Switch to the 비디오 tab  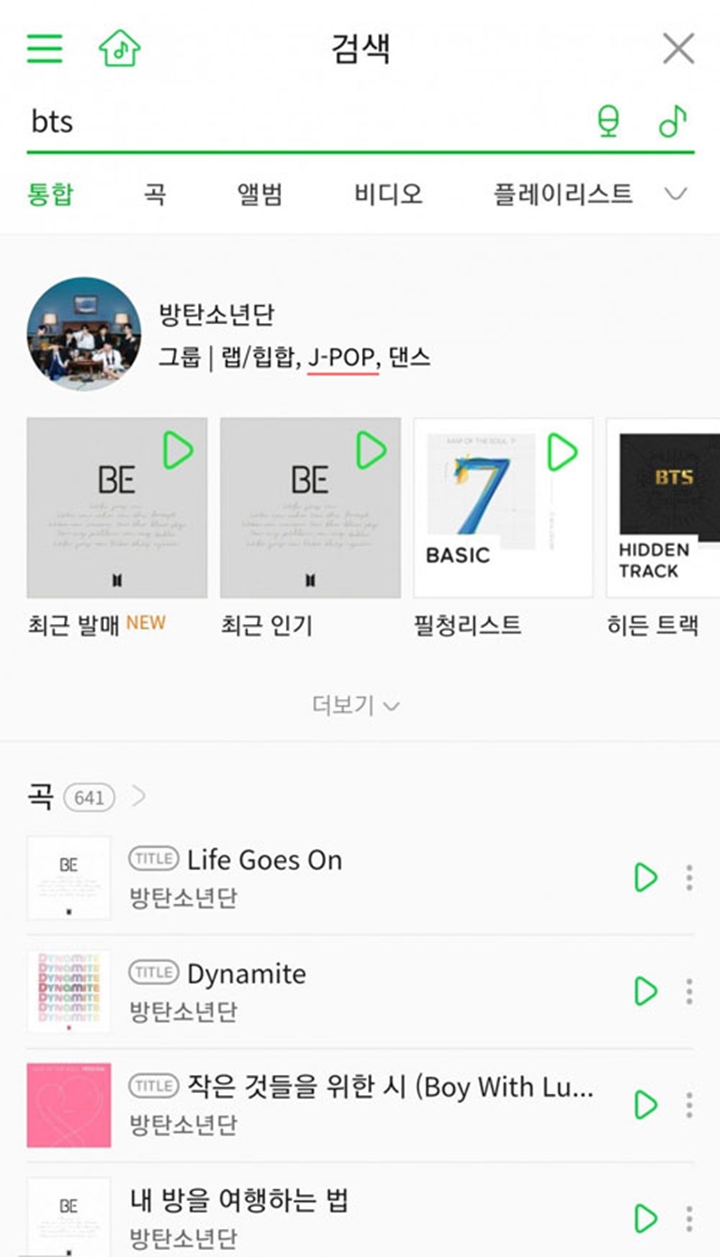[x=389, y=195]
